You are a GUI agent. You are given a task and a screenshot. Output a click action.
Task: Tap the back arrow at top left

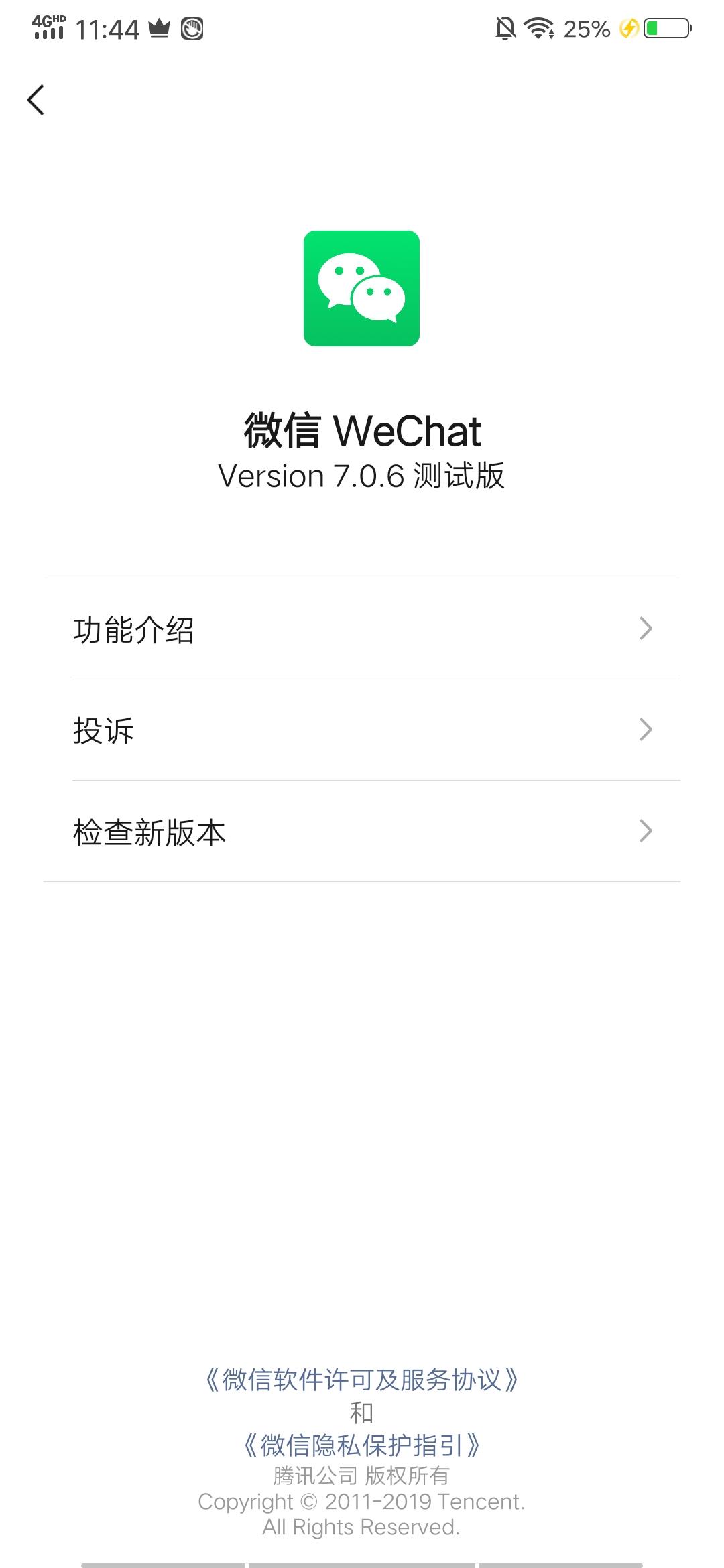[x=37, y=101]
